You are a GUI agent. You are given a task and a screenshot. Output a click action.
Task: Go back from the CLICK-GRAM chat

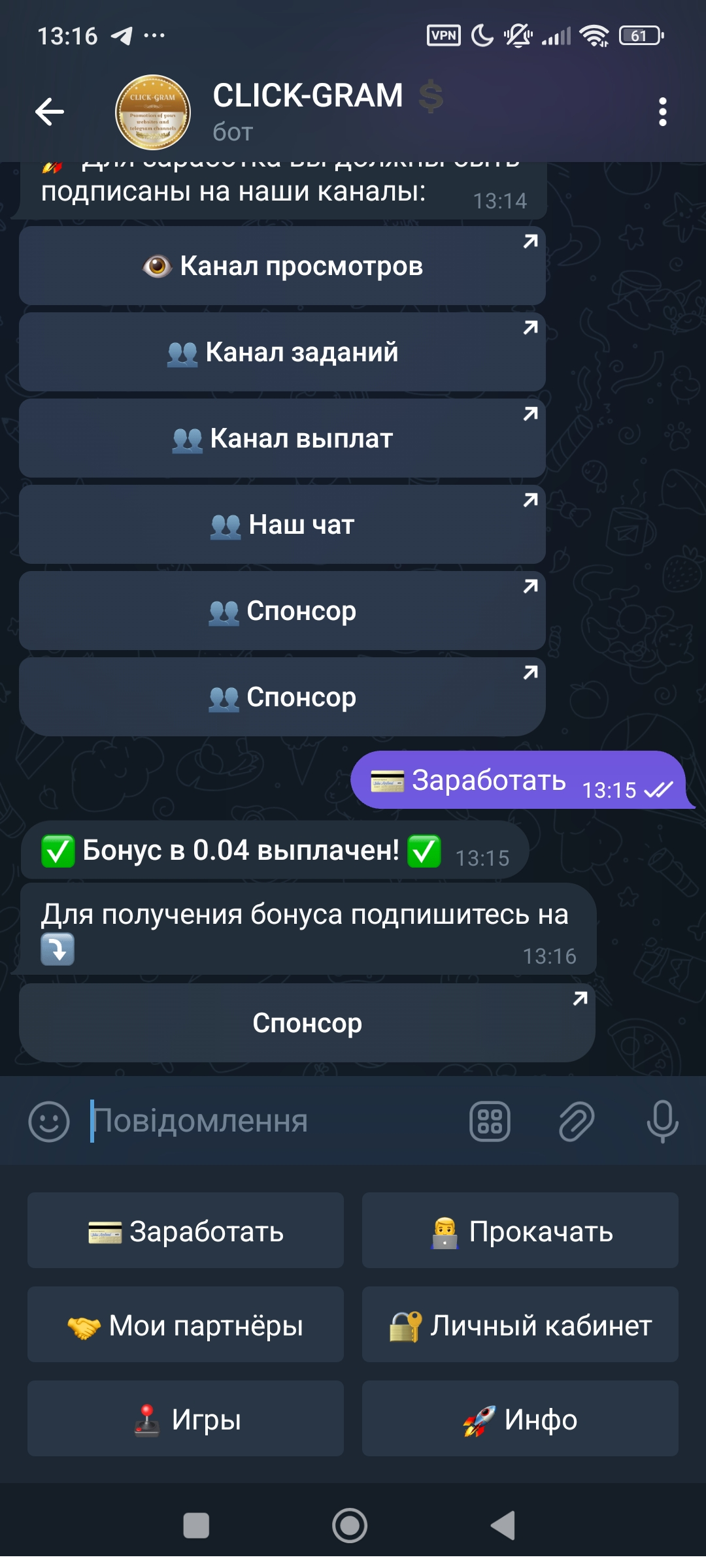coord(50,111)
